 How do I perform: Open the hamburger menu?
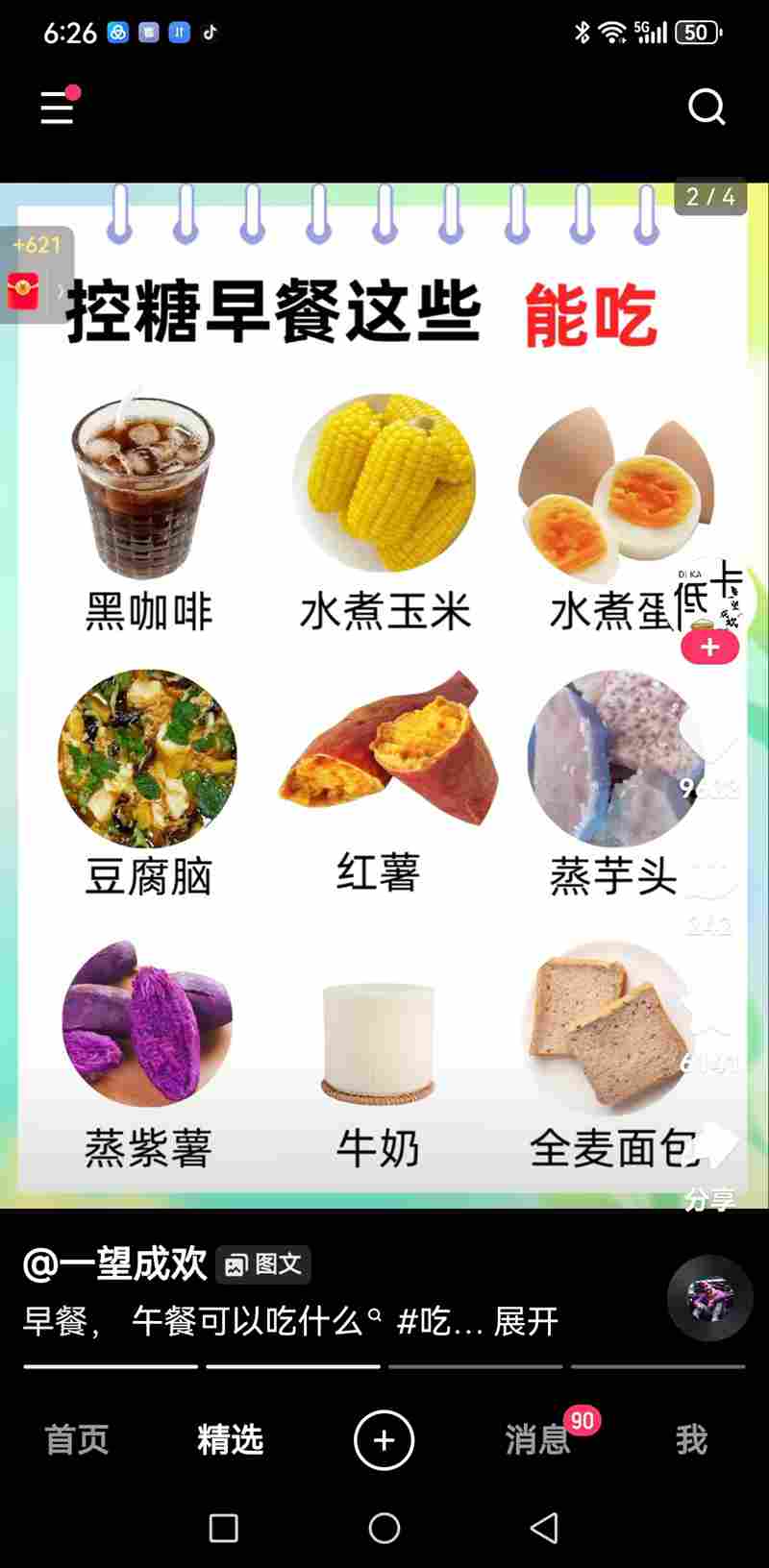57,108
